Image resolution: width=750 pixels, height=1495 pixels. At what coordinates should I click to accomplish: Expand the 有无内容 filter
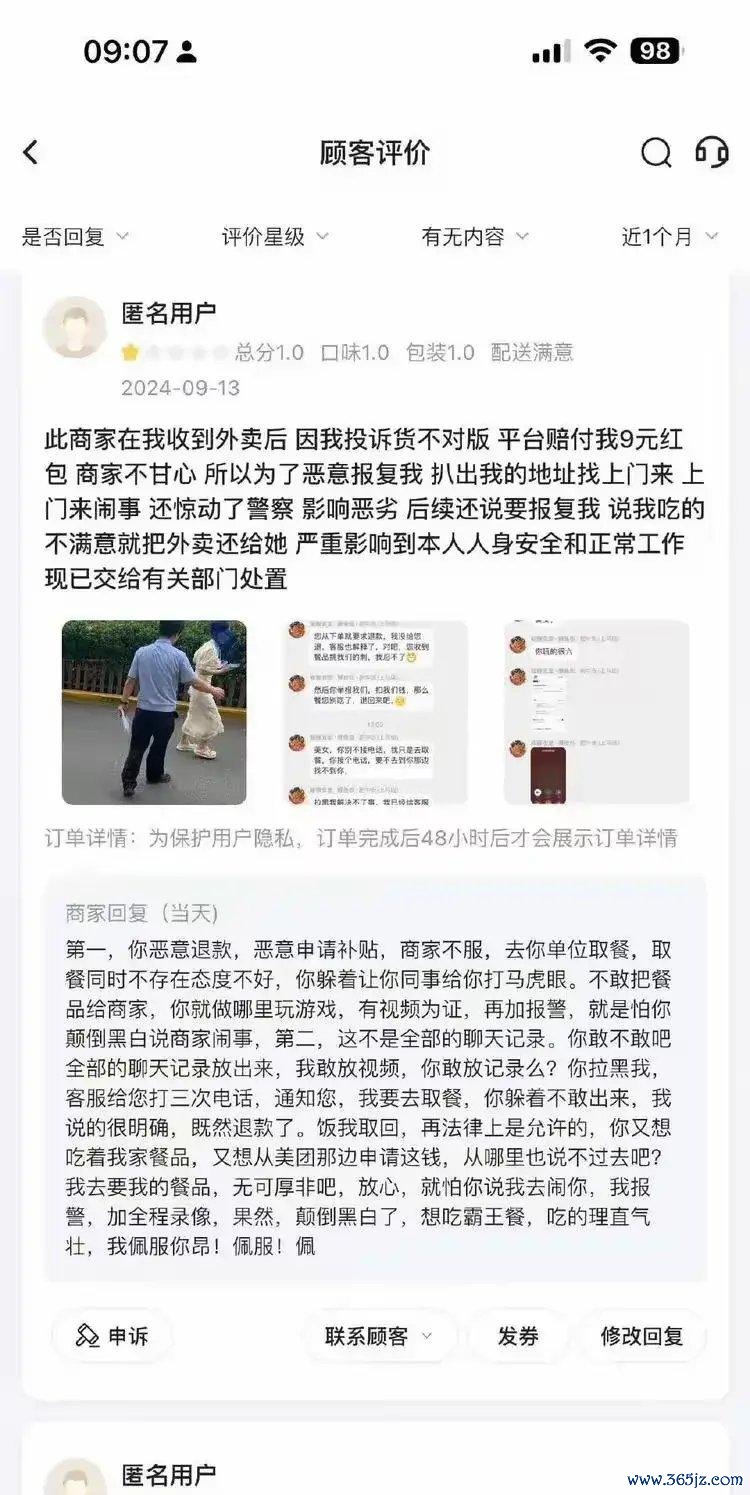click(475, 237)
